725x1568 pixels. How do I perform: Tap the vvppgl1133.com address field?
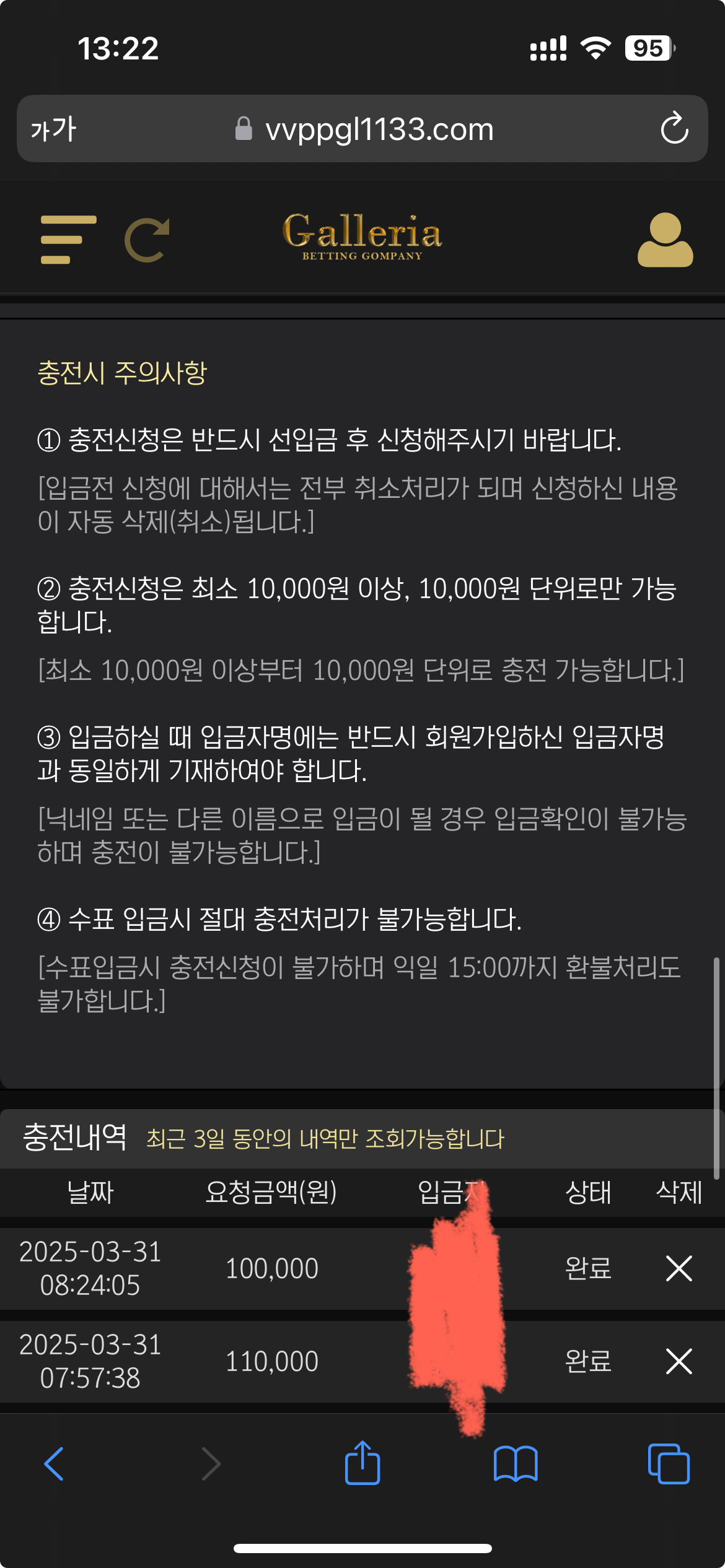[378, 129]
